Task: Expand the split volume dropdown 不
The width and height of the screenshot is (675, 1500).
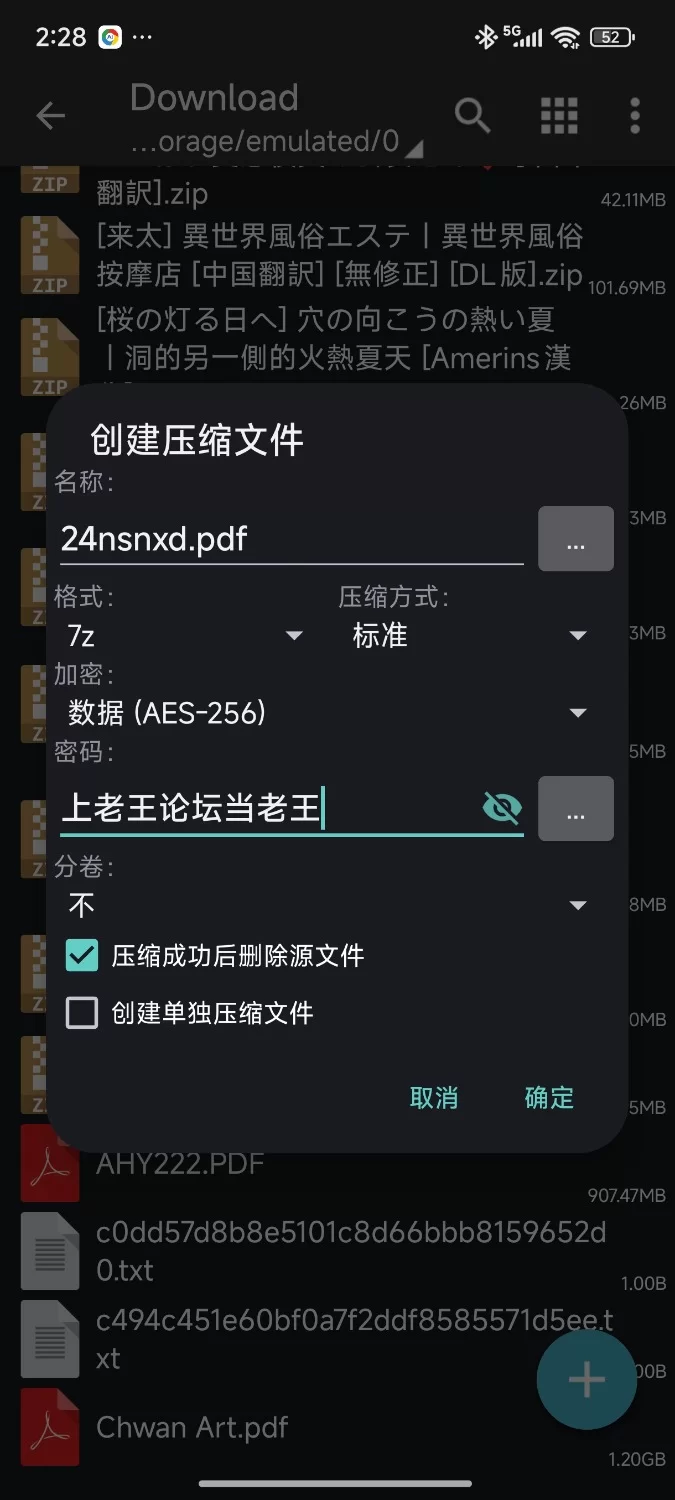Action: click(x=326, y=905)
